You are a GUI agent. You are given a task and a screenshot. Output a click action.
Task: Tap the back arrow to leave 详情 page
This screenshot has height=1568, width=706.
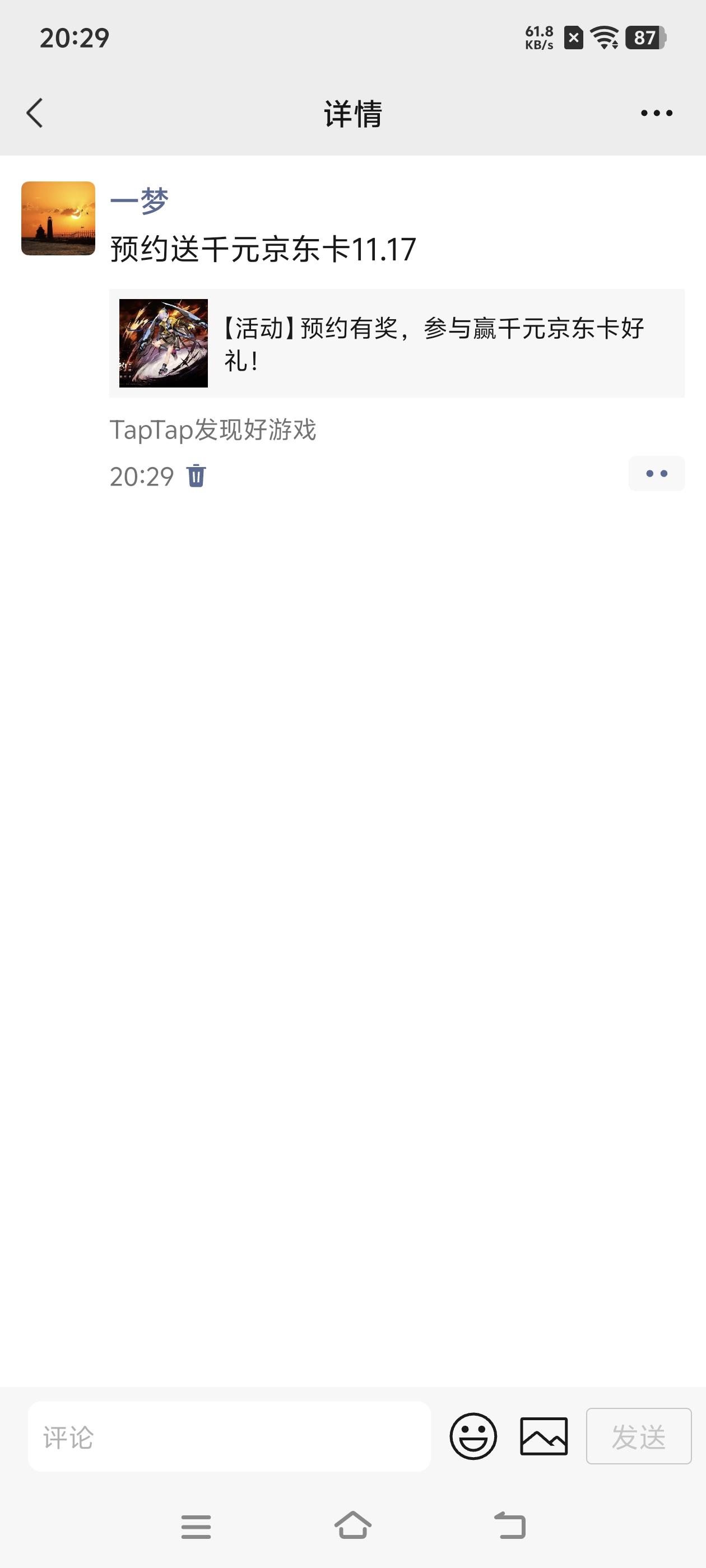tap(35, 112)
